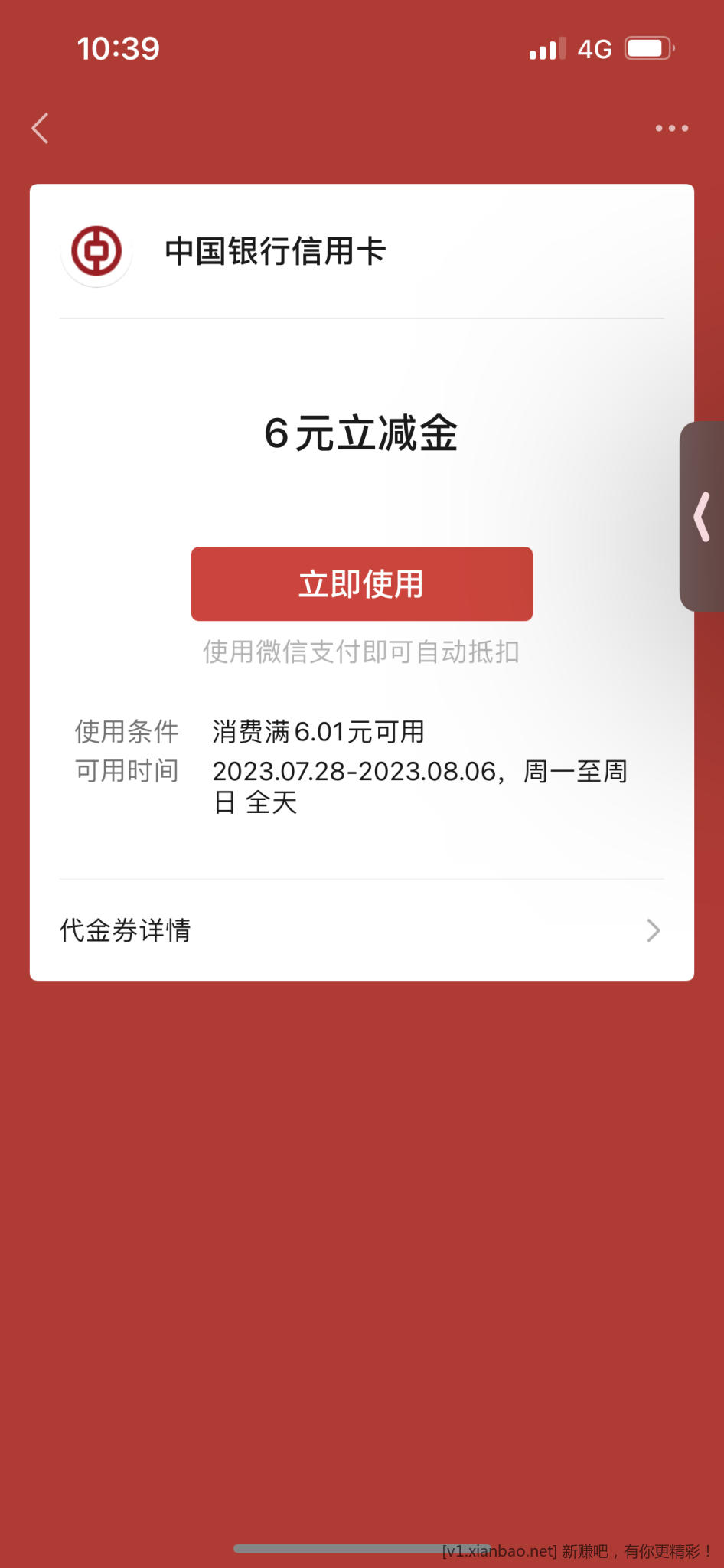Go back using the top-left arrow
Viewport: 724px width, 1568px height.
tap(41, 128)
